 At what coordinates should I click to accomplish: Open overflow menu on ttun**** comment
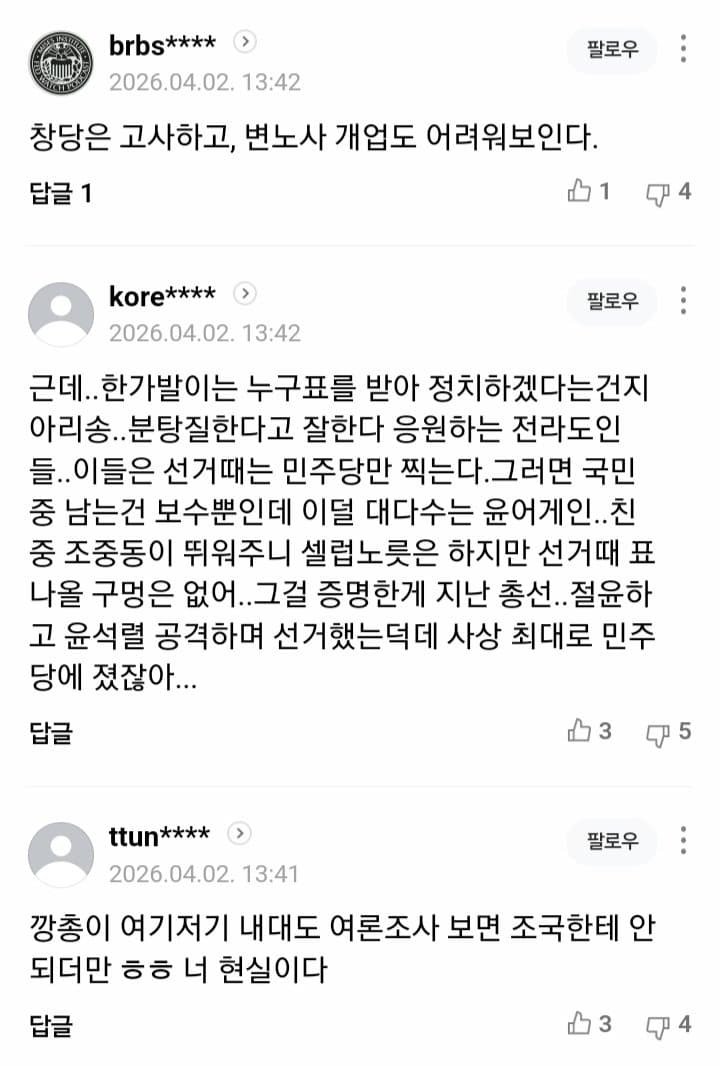pos(684,841)
